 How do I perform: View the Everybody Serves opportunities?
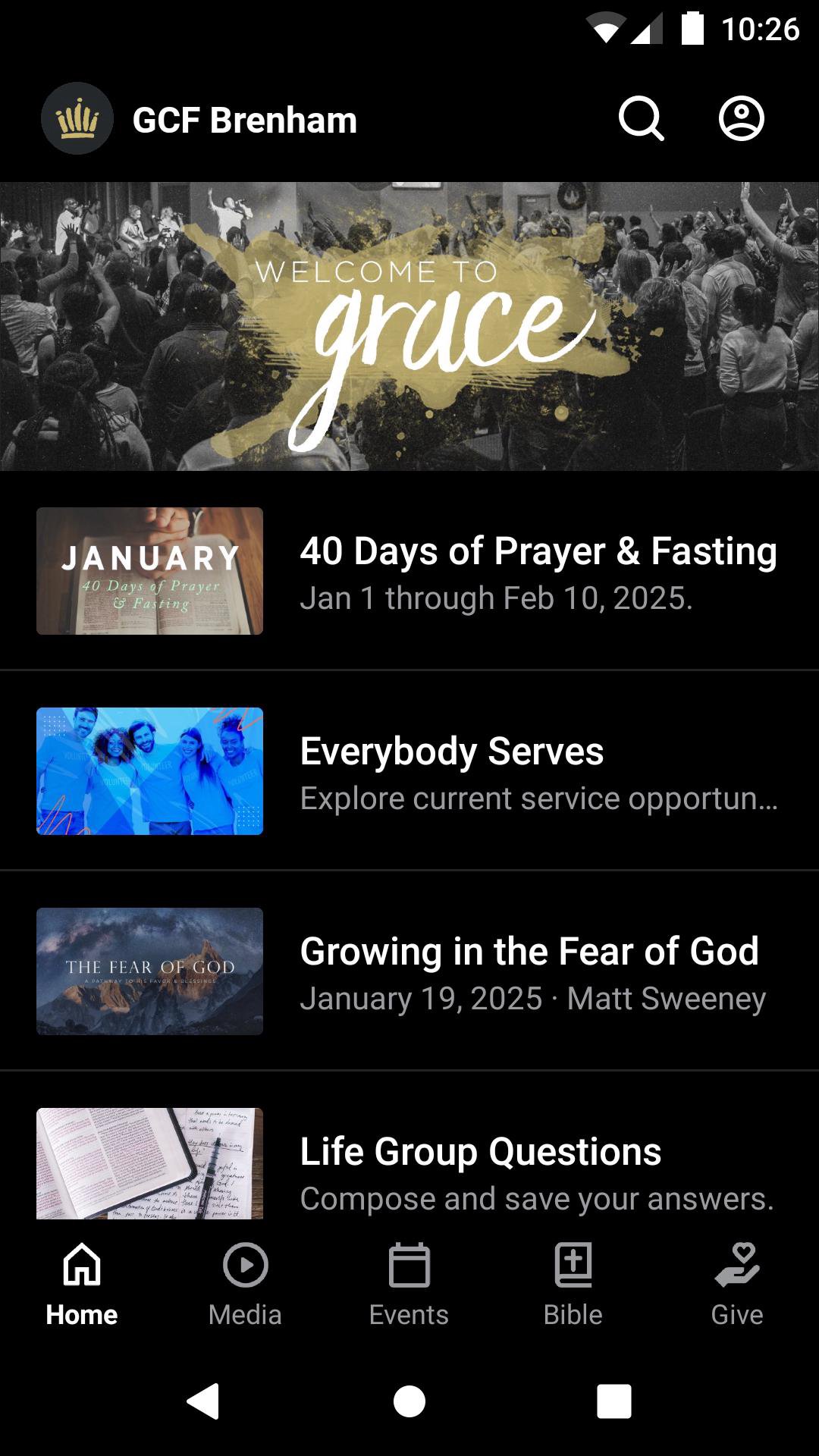click(409, 771)
